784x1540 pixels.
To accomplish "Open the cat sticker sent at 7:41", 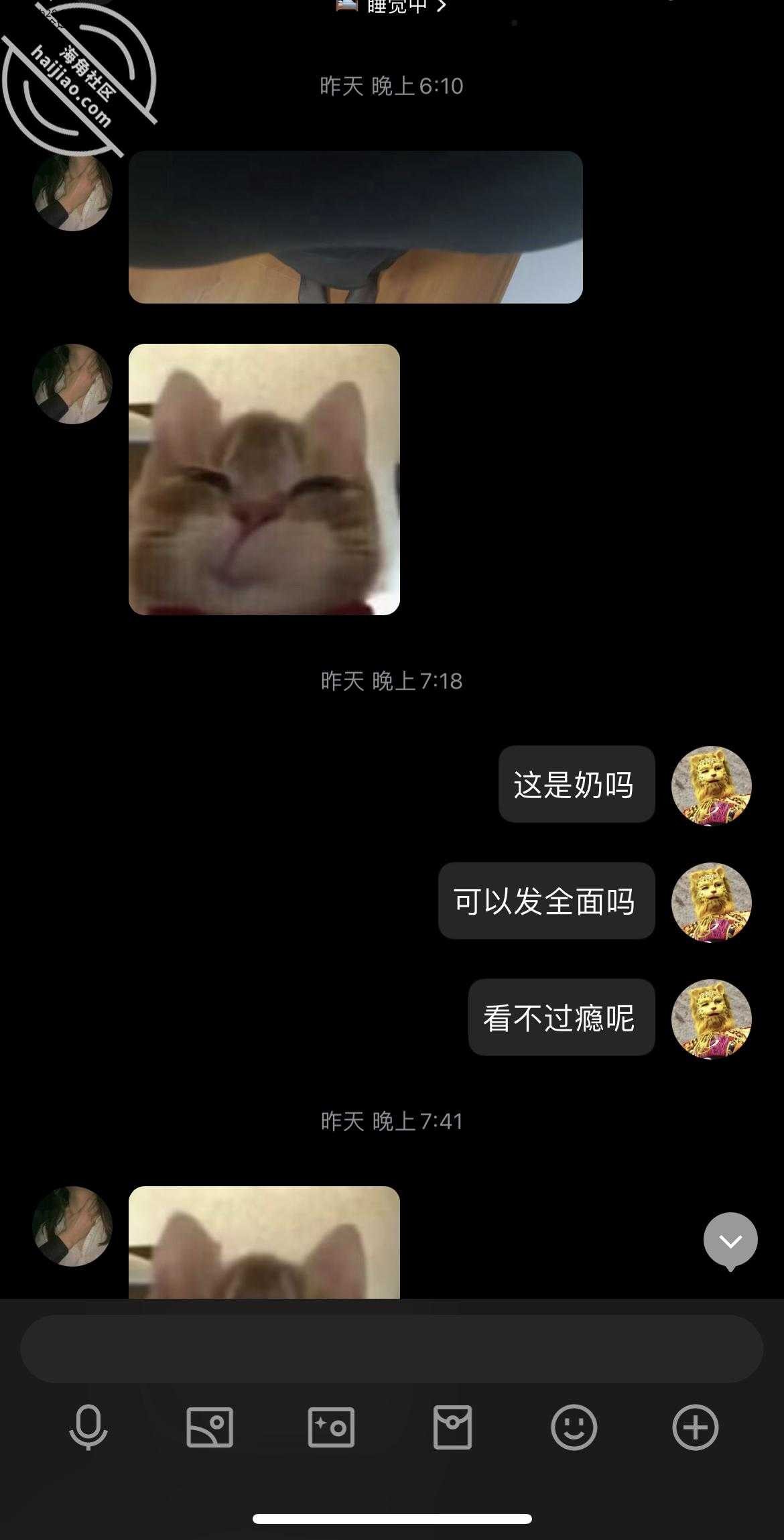I will (x=264, y=1242).
